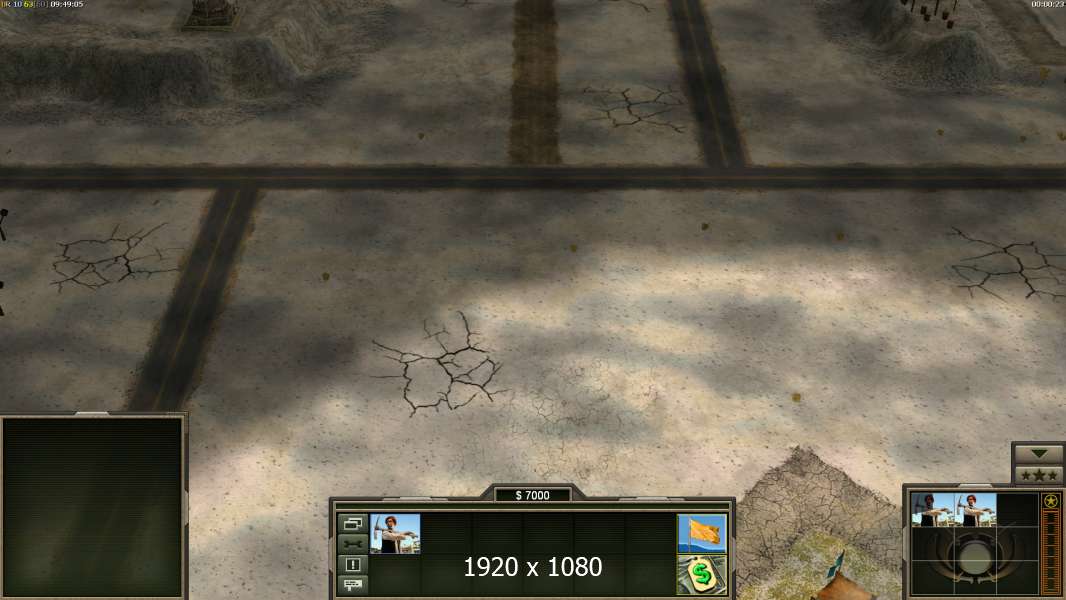Tap the windows icon in the command bar
The height and width of the screenshot is (600, 1066).
(x=353, y=523)
